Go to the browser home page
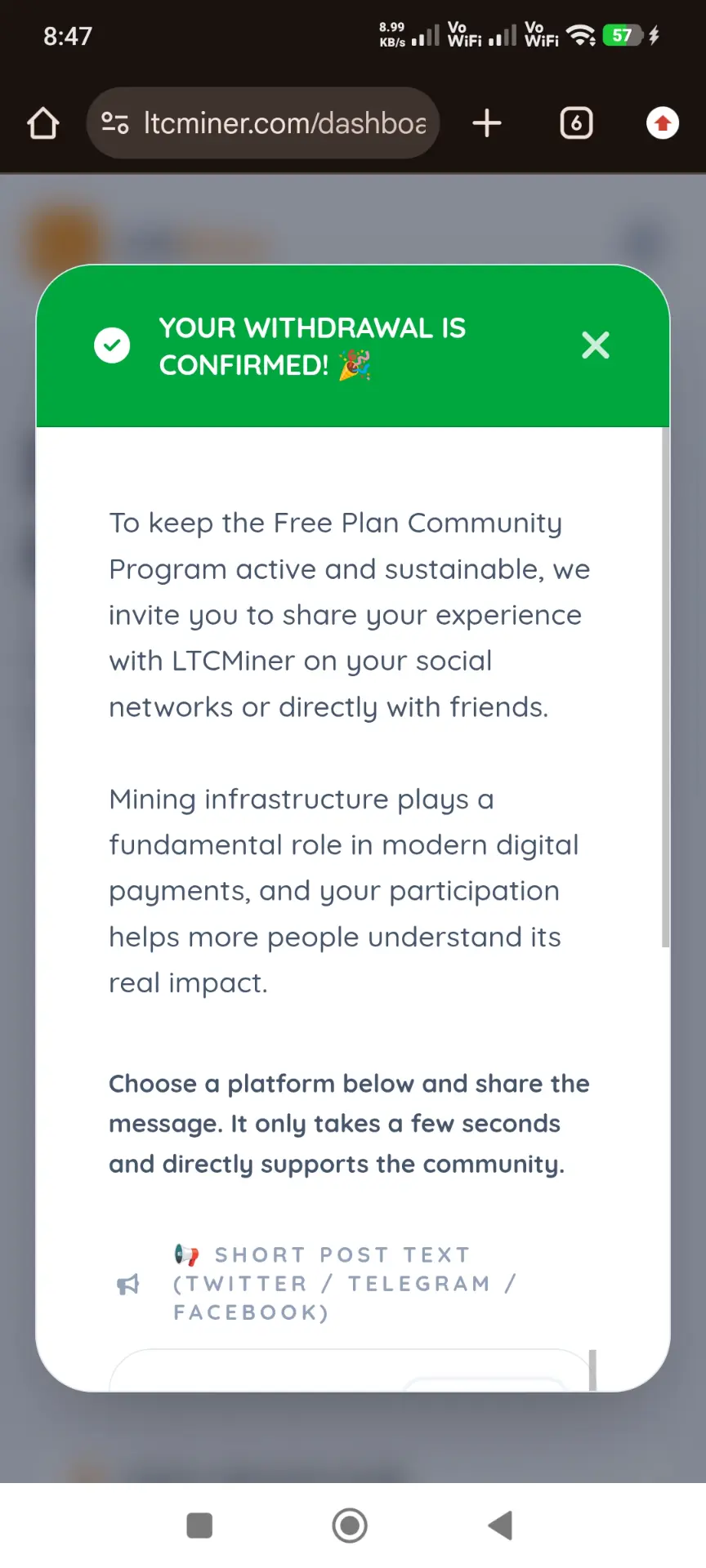The height and width of the screenshot is (1568, 706). [42, 123]
